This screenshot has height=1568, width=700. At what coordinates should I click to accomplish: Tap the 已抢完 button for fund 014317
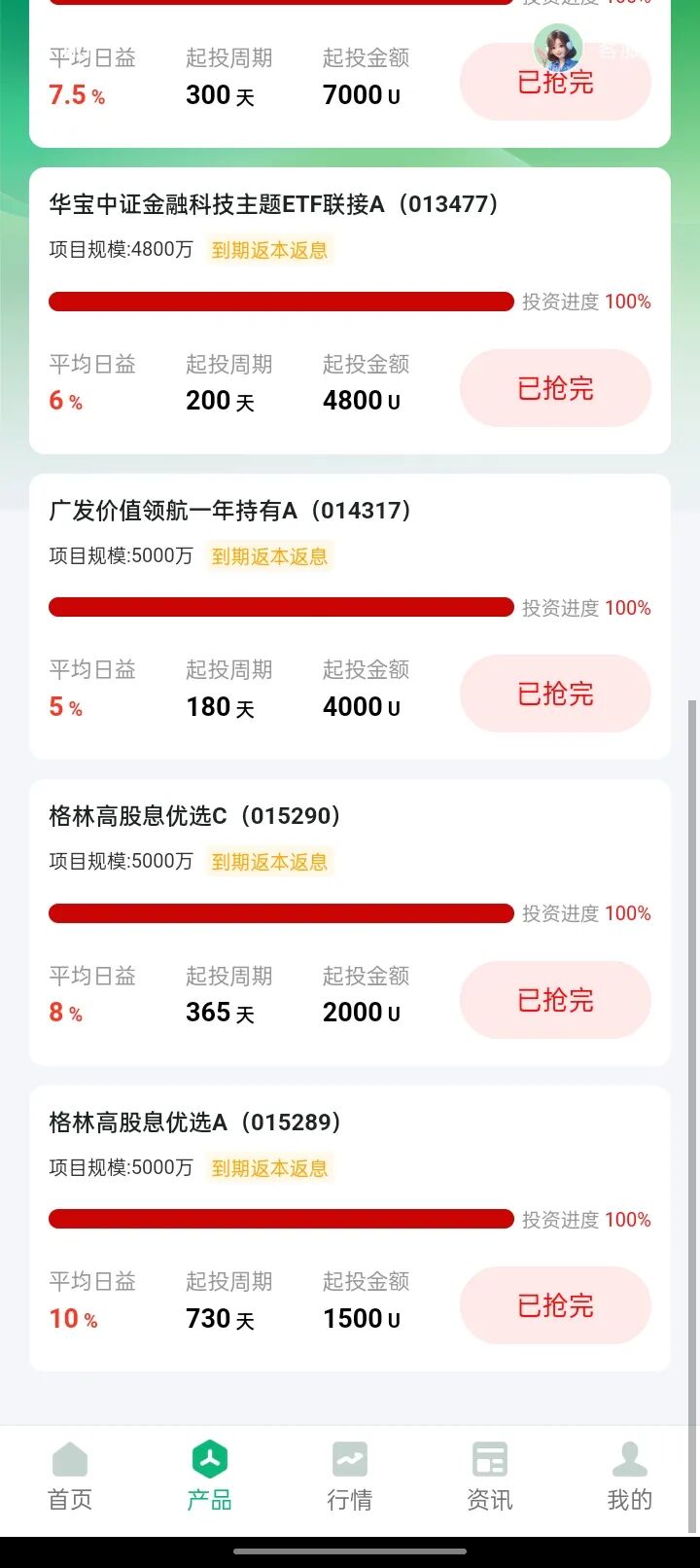point(555,694)
